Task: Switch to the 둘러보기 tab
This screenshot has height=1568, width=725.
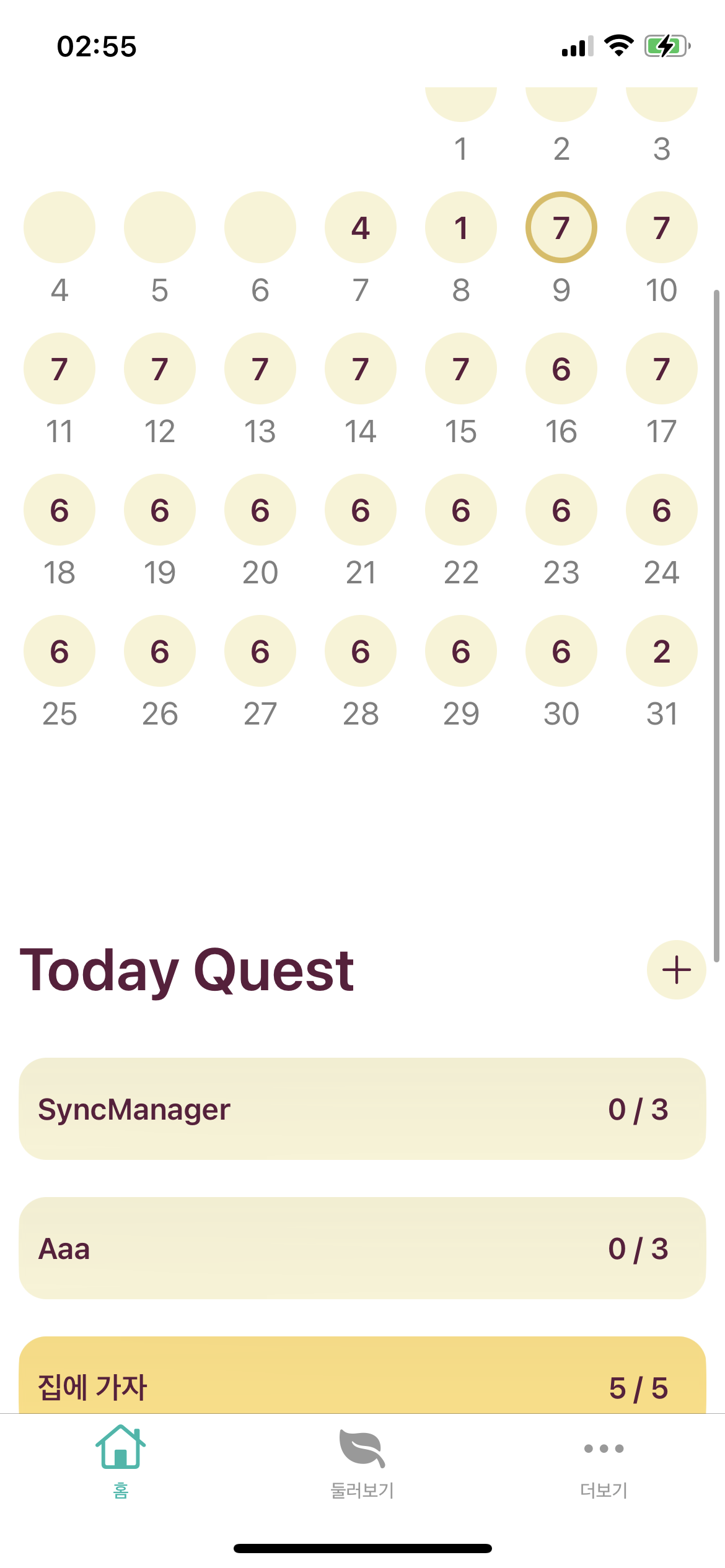Action: (362, 1460)
